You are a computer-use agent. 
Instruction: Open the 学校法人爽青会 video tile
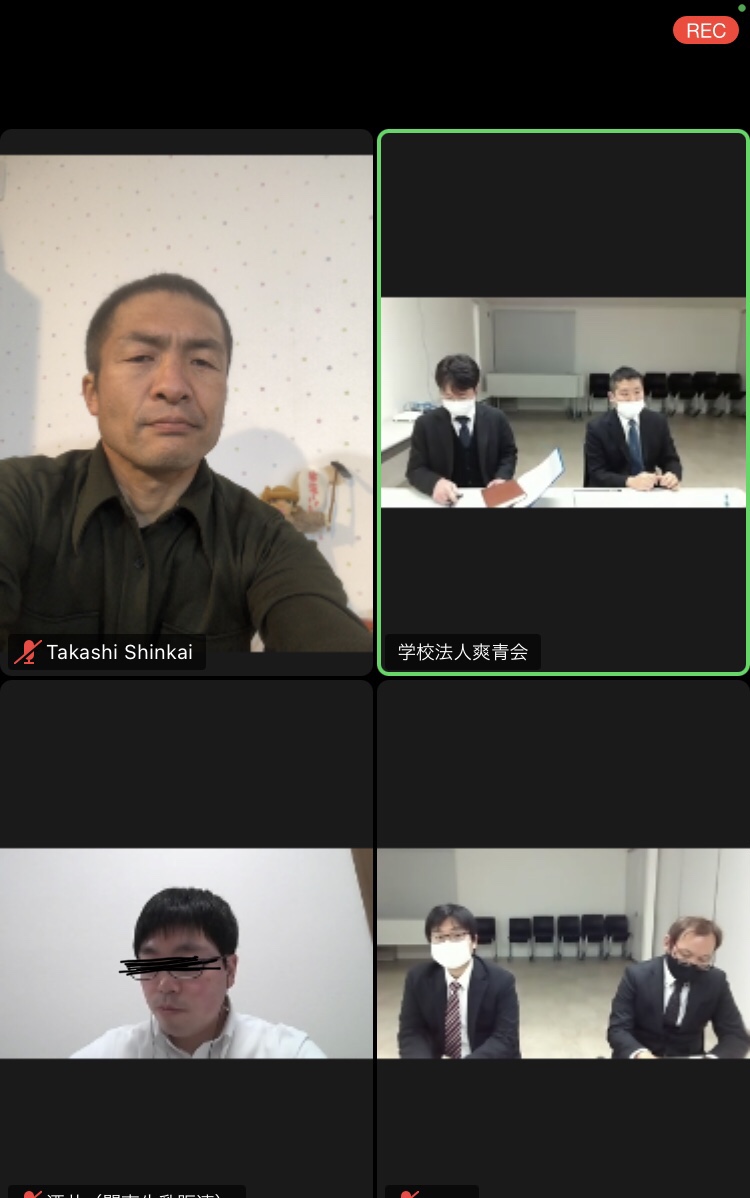point(563,402)
